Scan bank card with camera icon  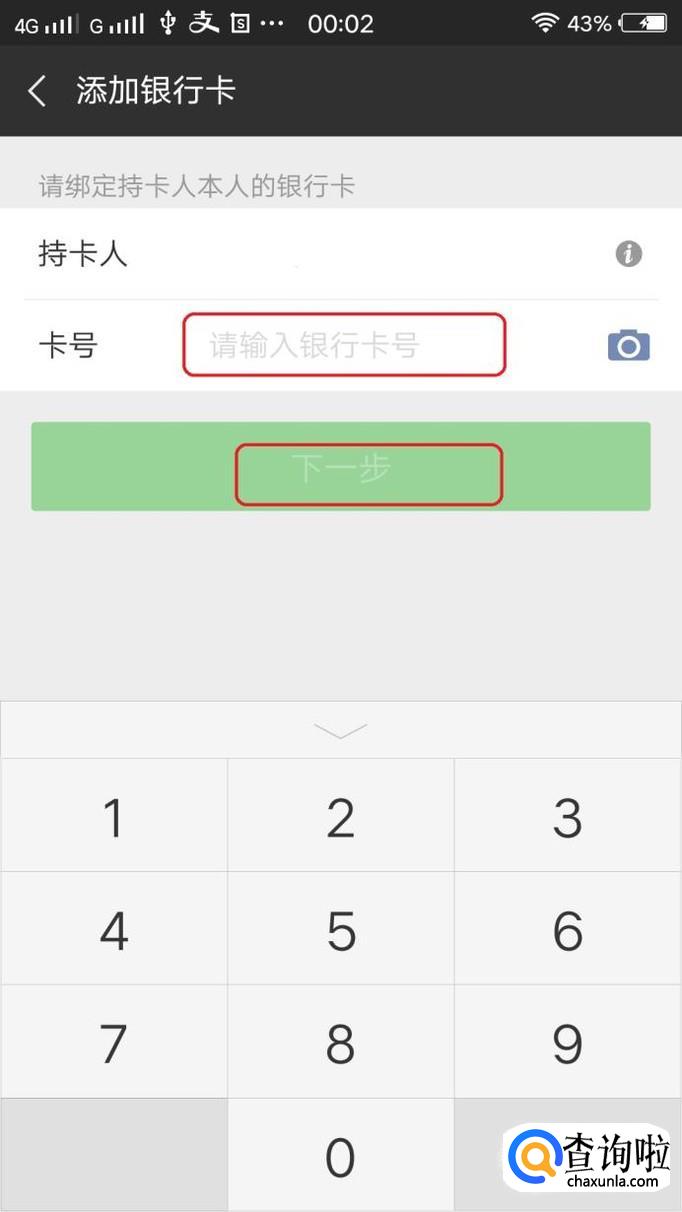coord(629,345)
